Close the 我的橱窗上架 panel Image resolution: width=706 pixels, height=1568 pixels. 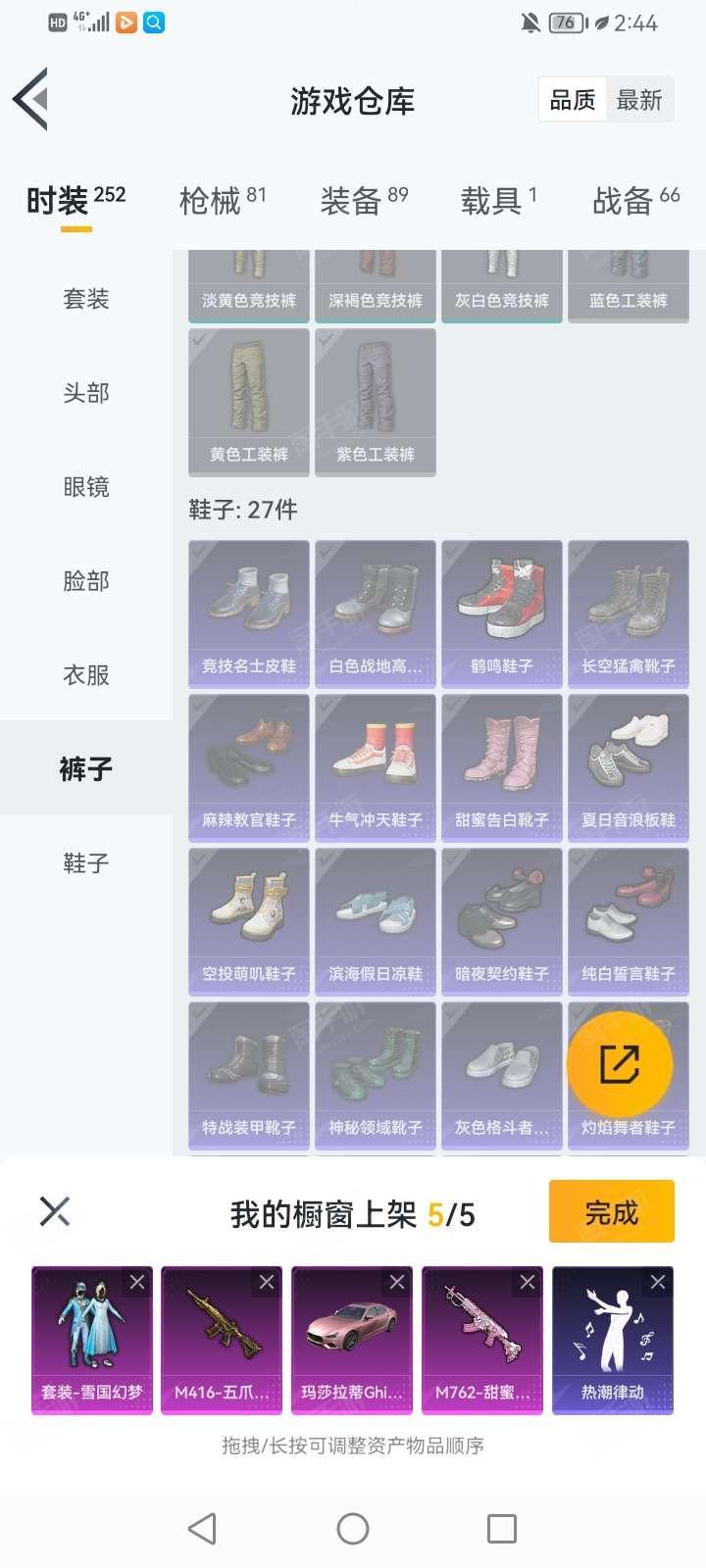coord(55,1212)
